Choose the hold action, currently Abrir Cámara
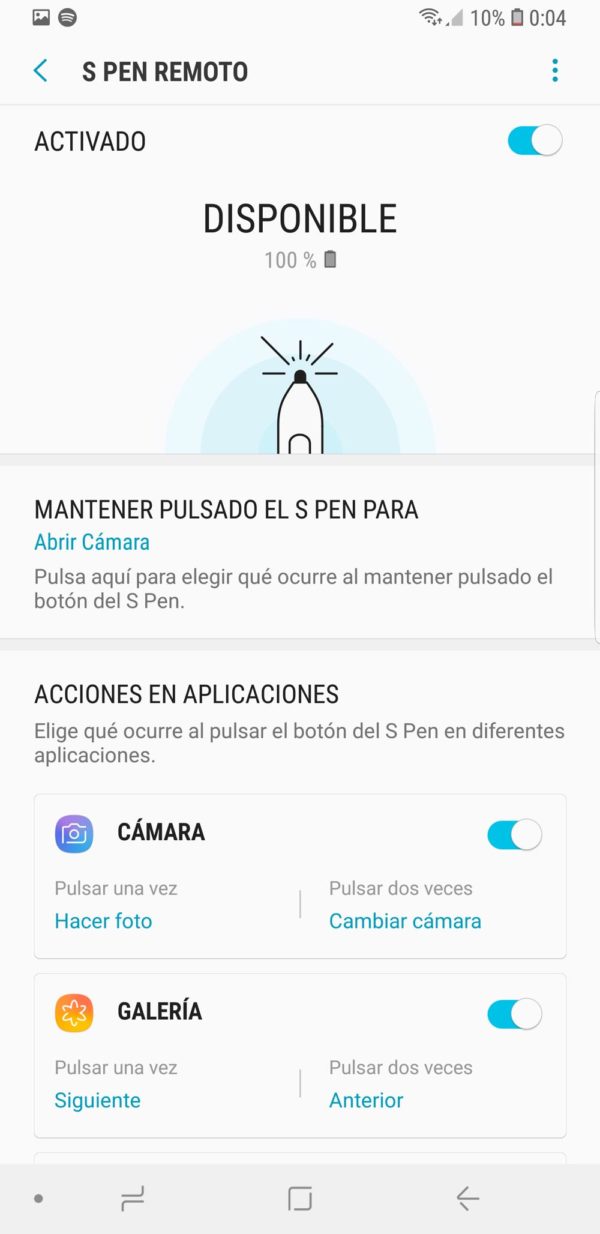Image resolution: width=600 pixels, height=1234 pixels. click(92, 542)
